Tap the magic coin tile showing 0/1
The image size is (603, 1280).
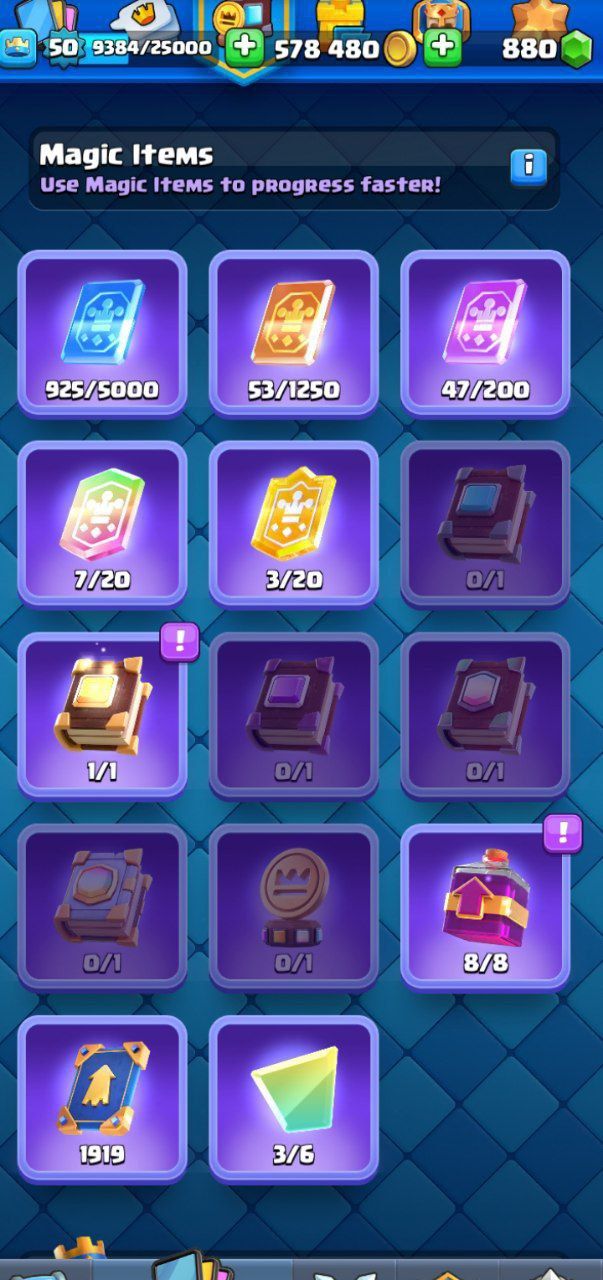tap(294, 907)
